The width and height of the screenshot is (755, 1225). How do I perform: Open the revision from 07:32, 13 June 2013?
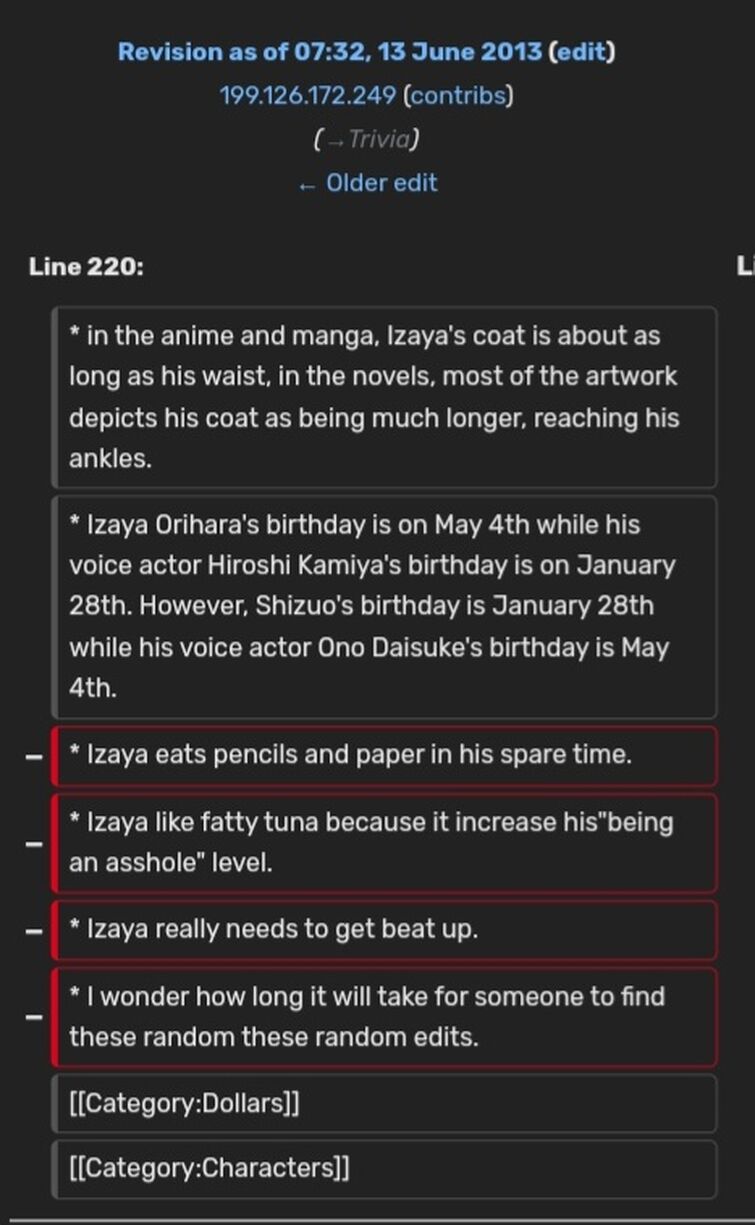pos(330,52)
